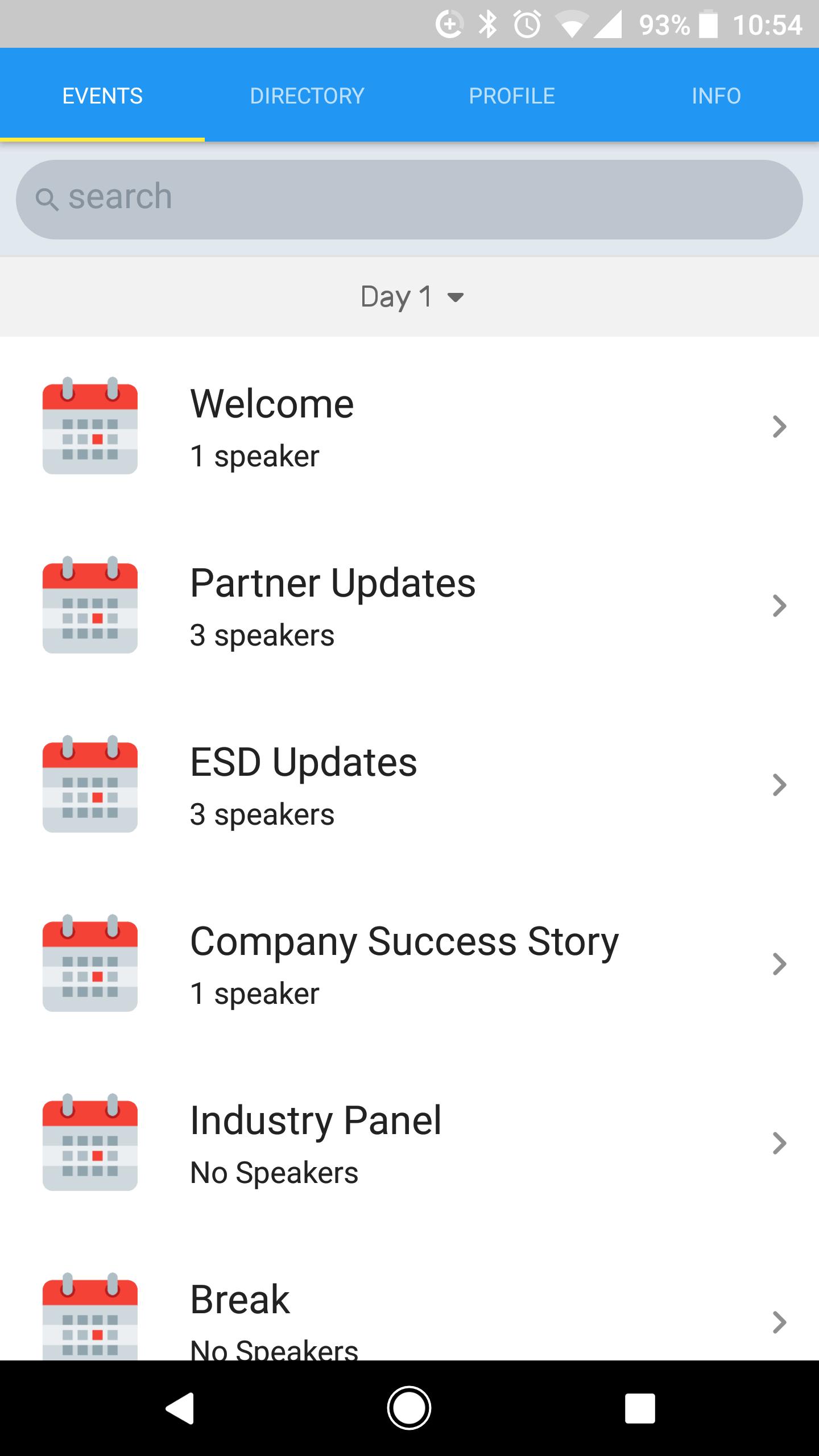Open the Welcome event
This screenshot has width=819, height=1456.
pos(409,427)
